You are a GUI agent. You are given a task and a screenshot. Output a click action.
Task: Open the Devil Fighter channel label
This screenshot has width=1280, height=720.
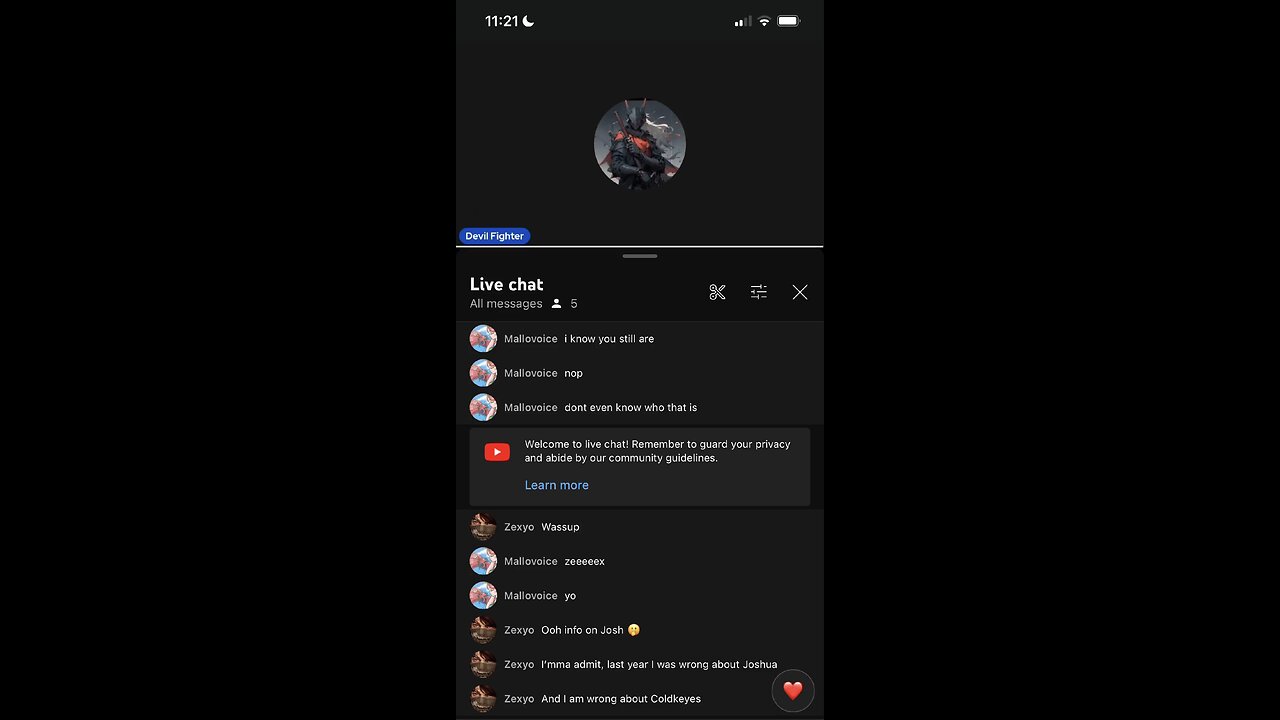pos(494,236)
